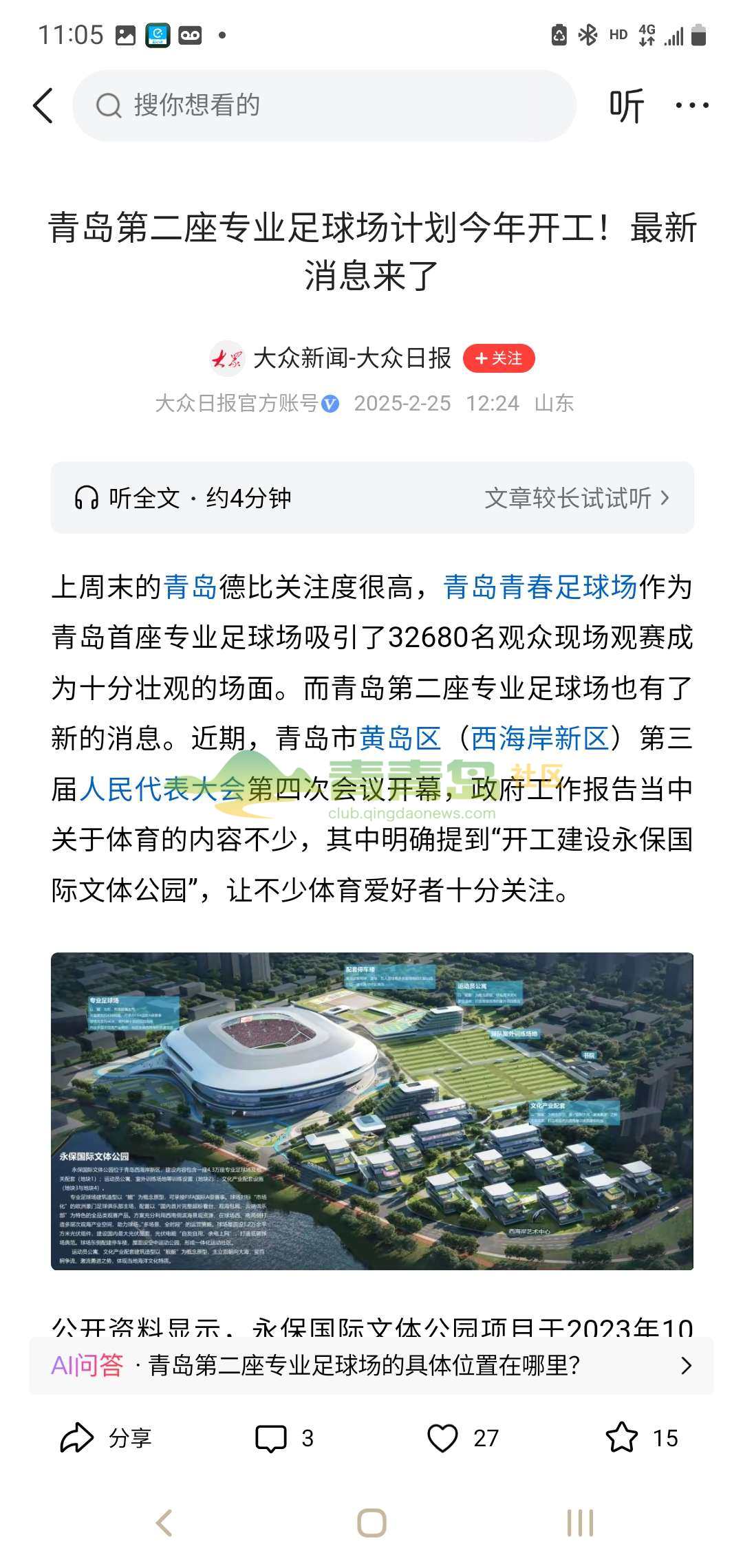Open the 黄岛区 link in the article
743x1568 pixels.
[400, 739]
